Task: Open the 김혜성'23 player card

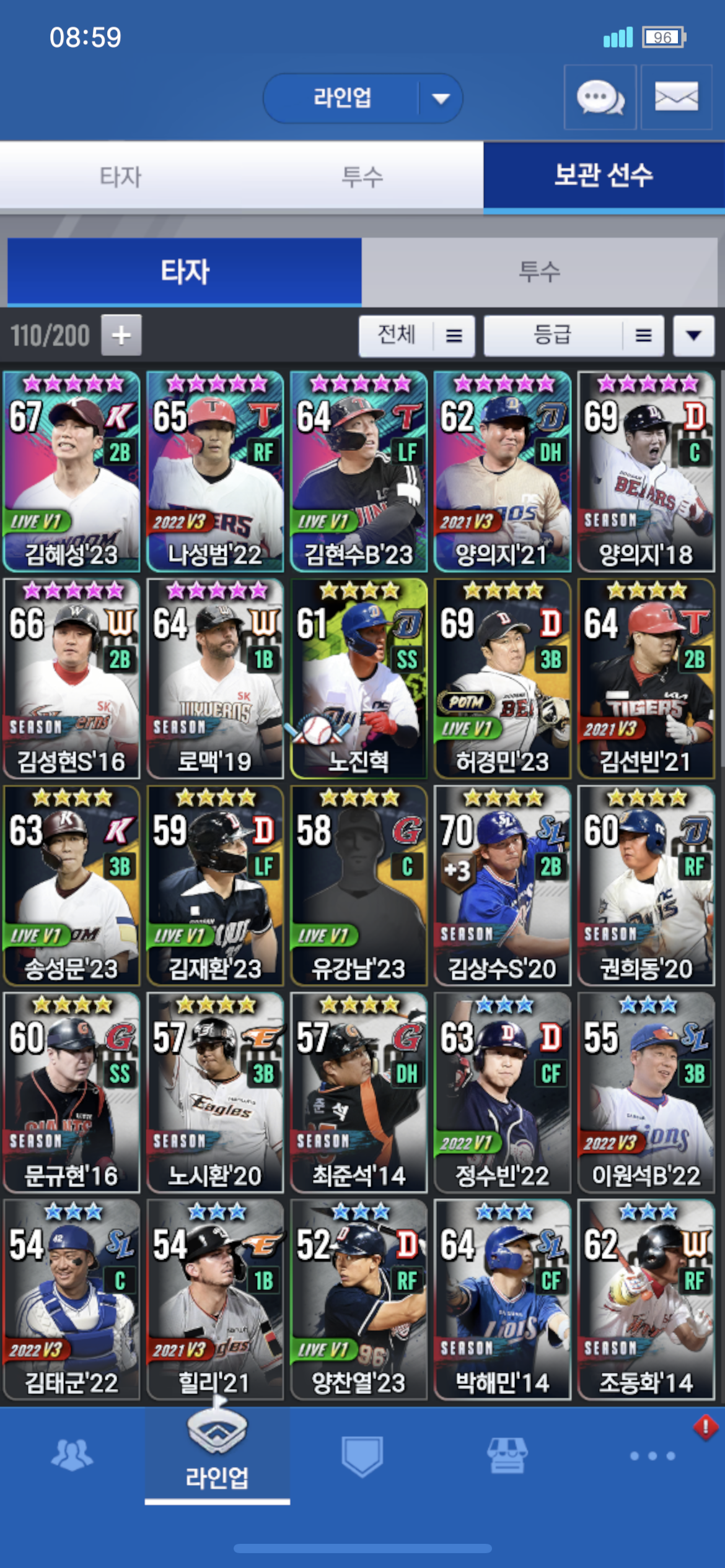Action: (x=72, y=471)
